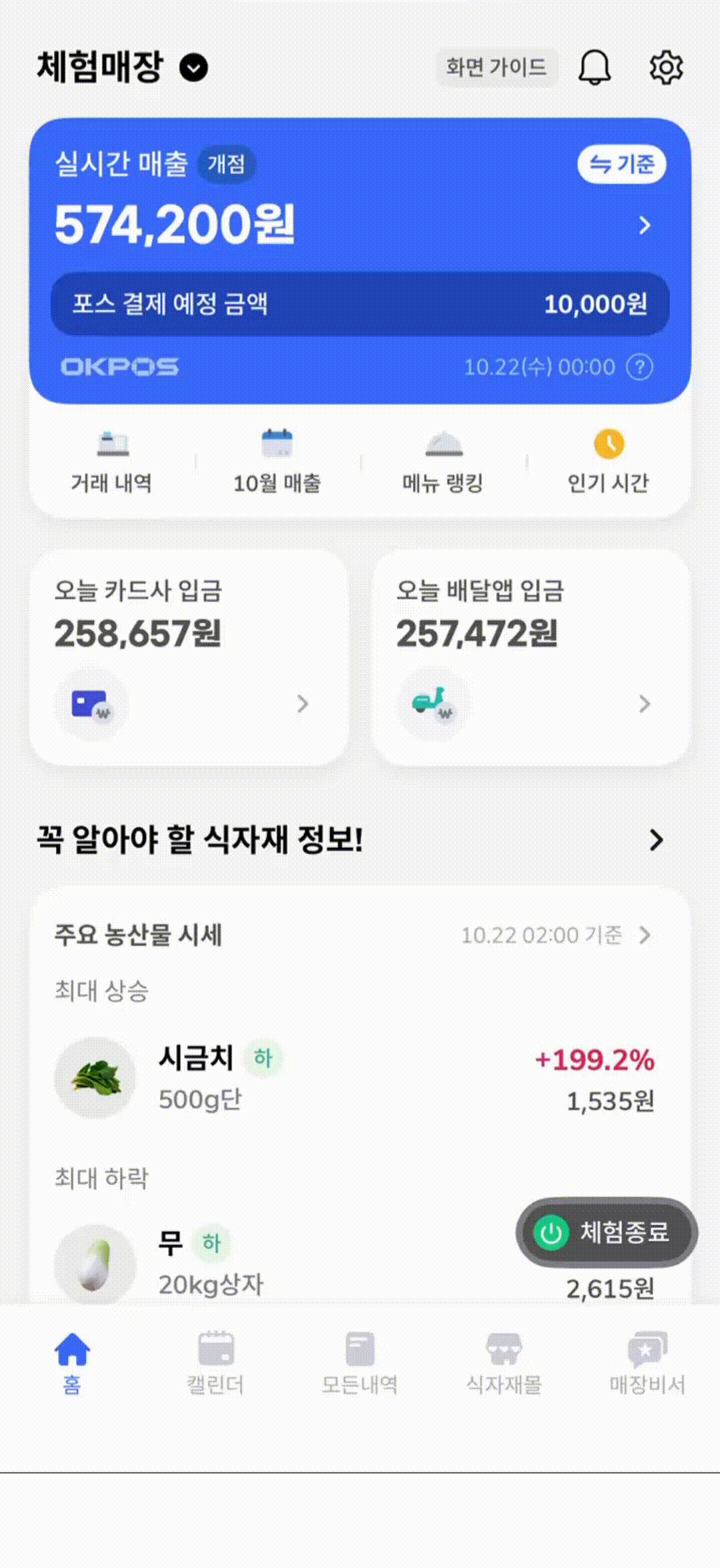Image resolution: width=720 pixels, height=1568 pixels.
Task: Open the settings gear
Action: pos(666,67)
